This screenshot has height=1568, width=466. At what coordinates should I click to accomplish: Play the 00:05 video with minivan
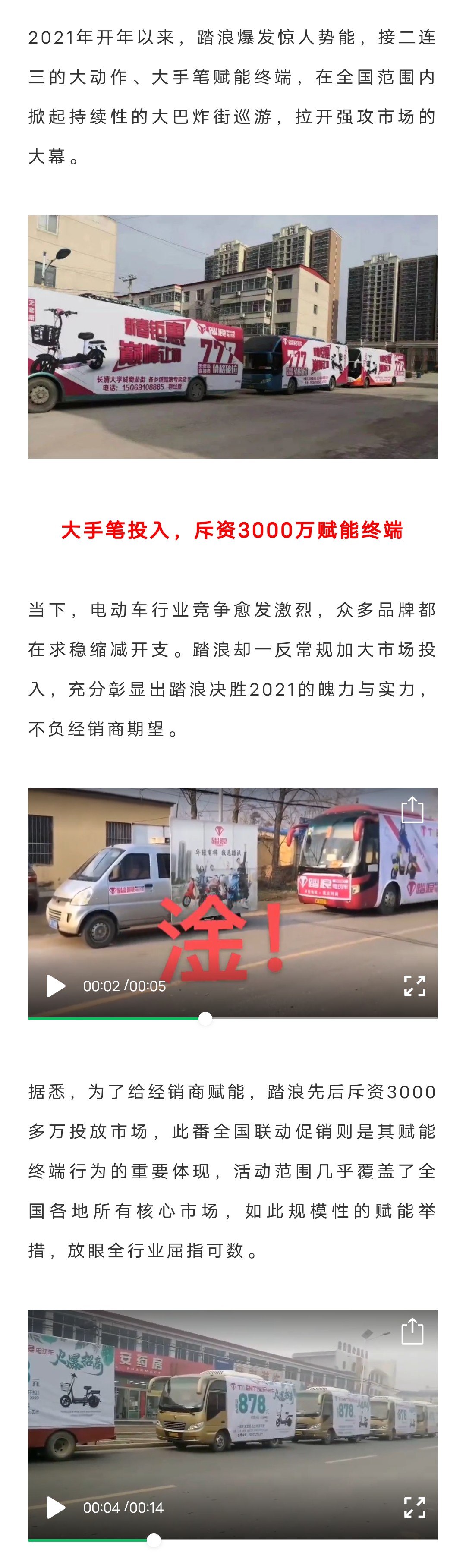tap(56, 986)
